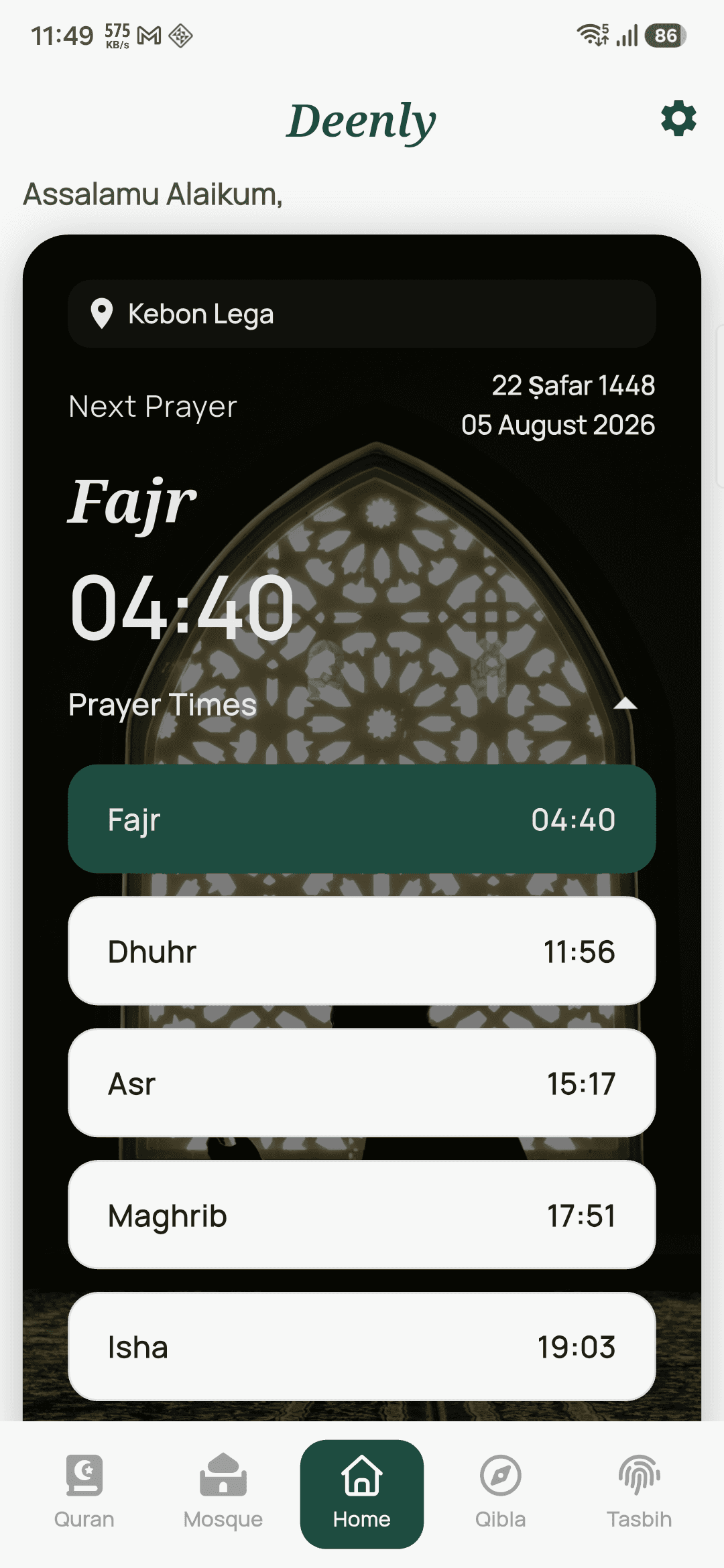This screenshot has width=724, height=1568.
Task: Select the Isha 19:03 prayer row
Action: coord(362,1347)
